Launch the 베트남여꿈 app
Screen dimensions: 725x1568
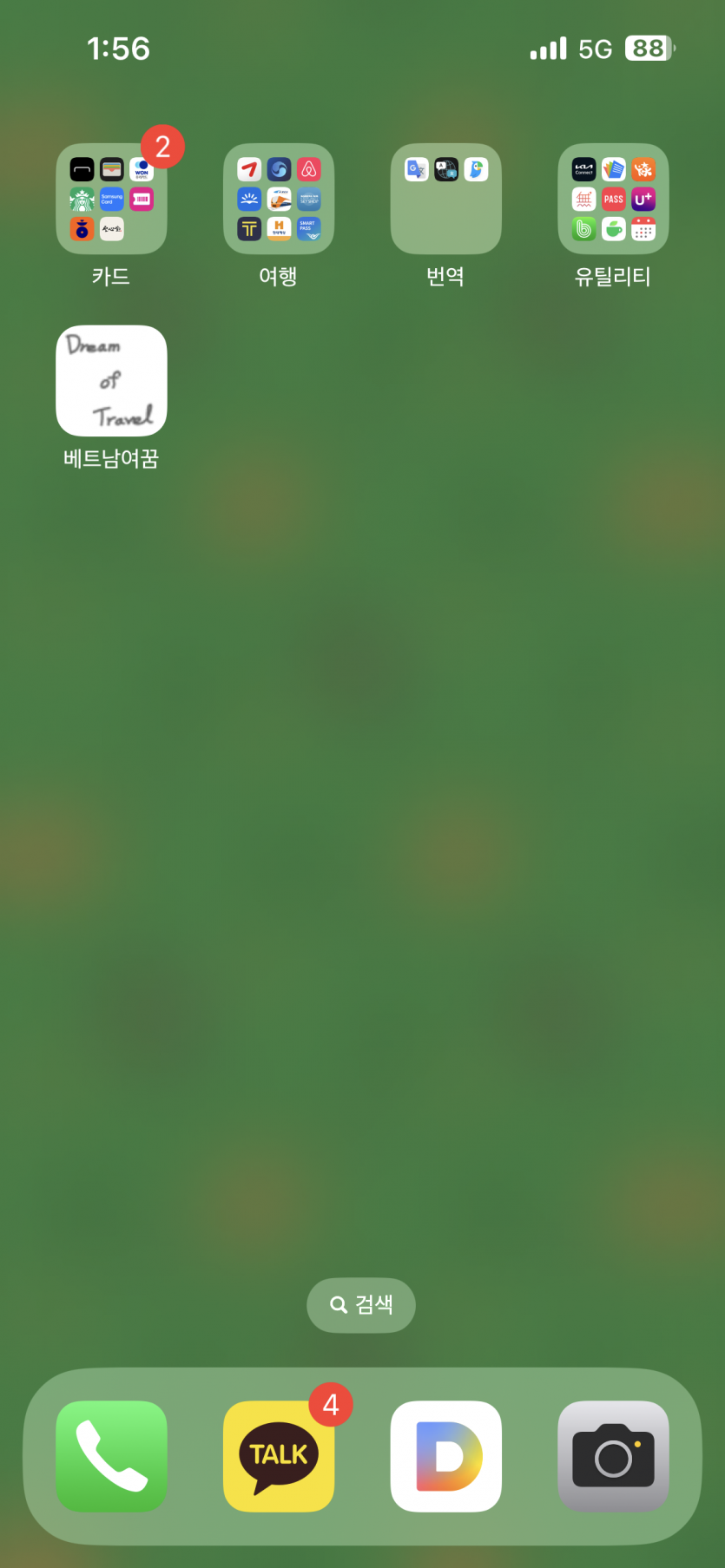coord(111,381)
